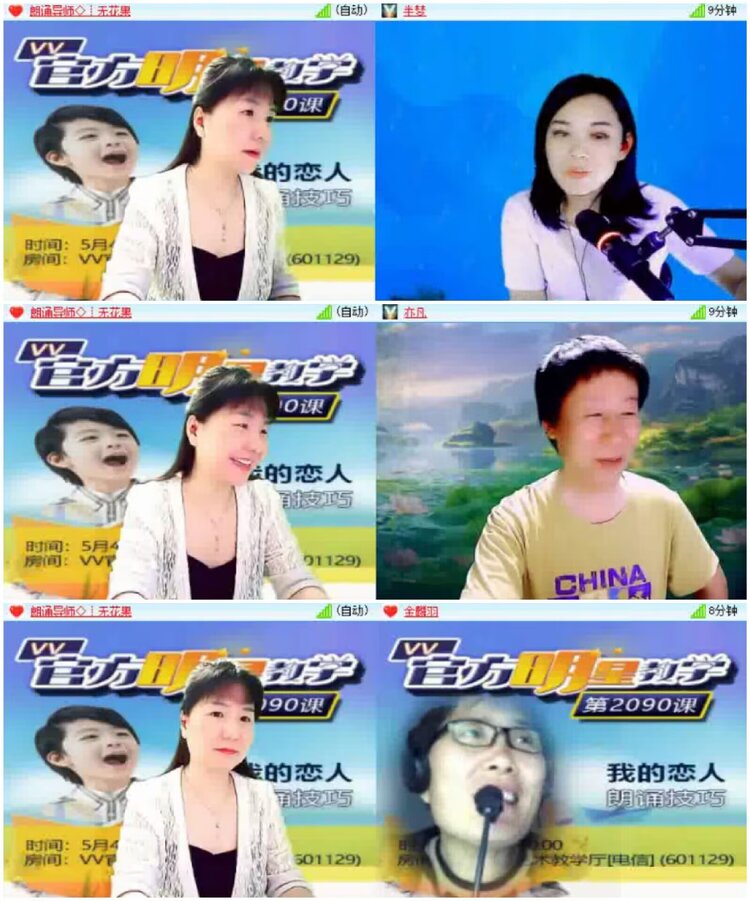Click 在凡's avatar icon in the middle bar

(387, 312)
